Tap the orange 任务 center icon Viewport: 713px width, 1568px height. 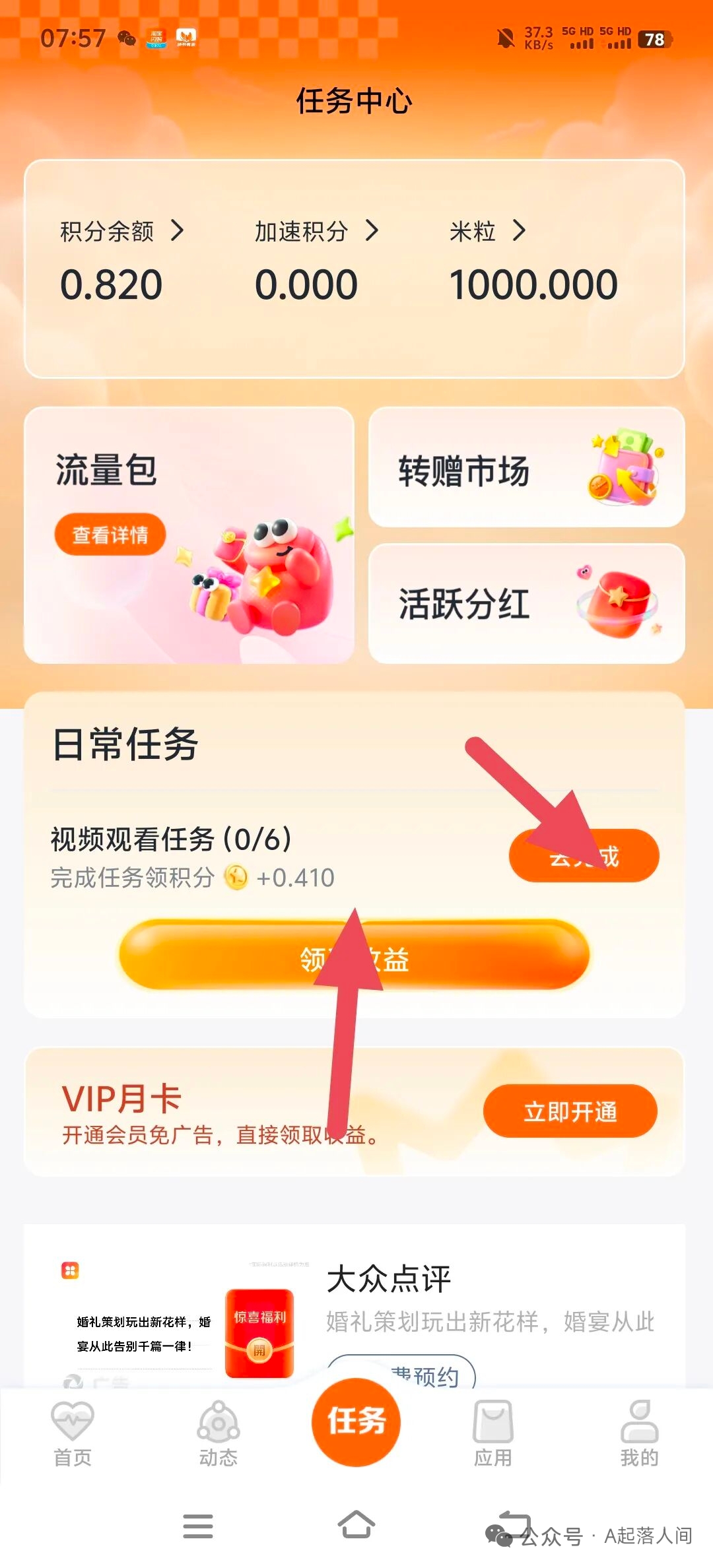(x=355, y=1422)
